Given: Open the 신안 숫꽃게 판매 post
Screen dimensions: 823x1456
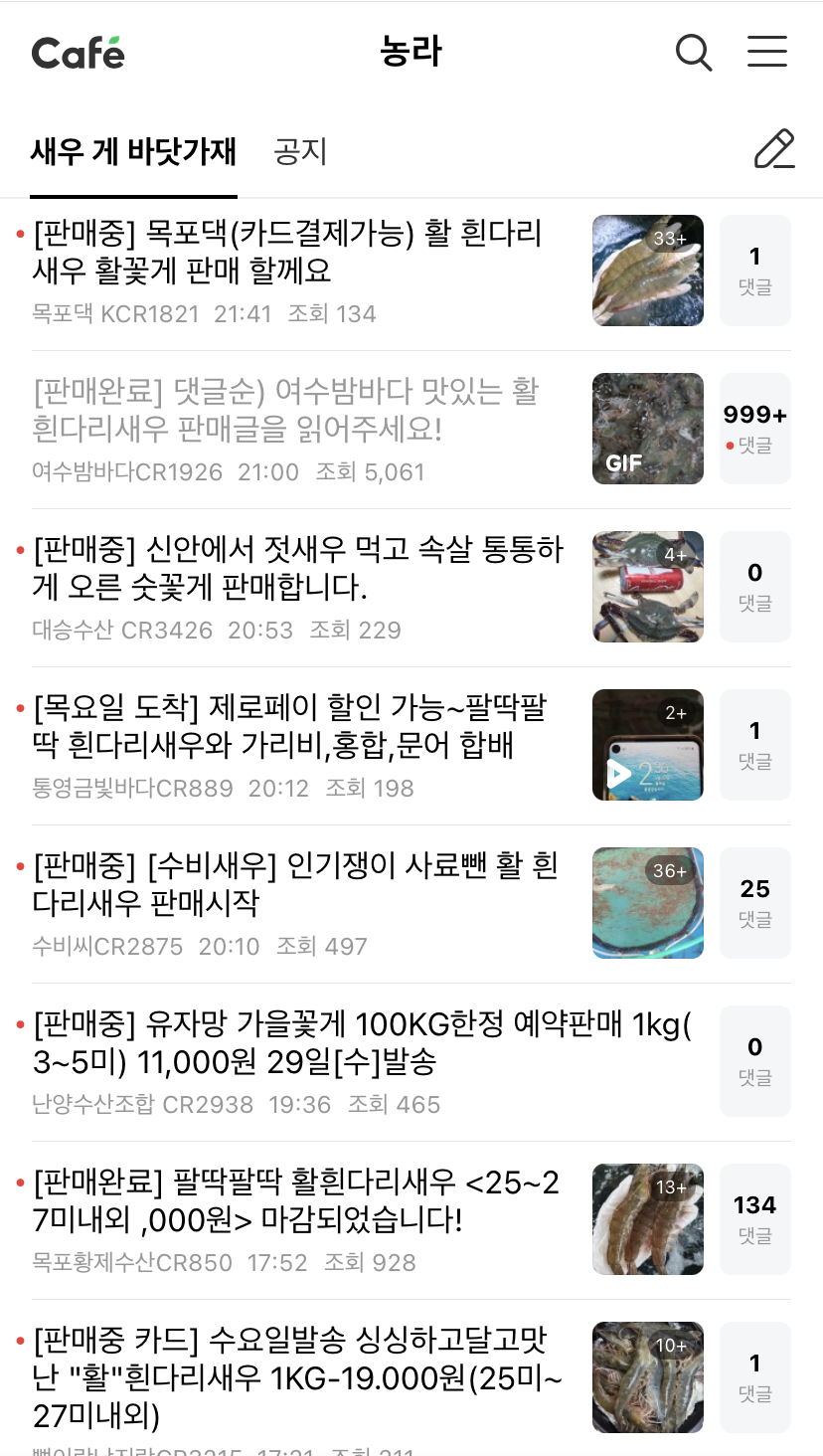Looking at the screenshot, I should click(x=297, y=568).
